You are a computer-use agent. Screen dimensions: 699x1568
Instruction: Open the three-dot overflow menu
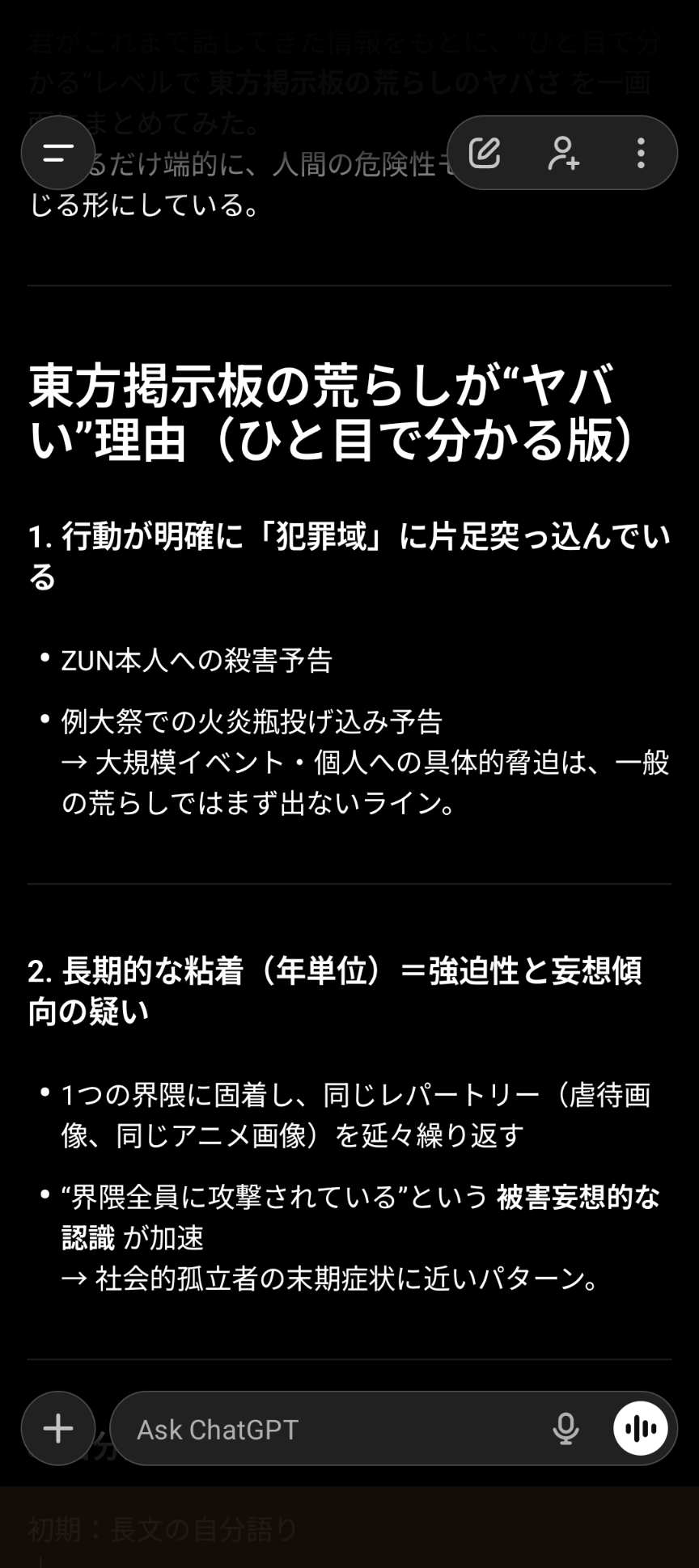pos(641,153)
